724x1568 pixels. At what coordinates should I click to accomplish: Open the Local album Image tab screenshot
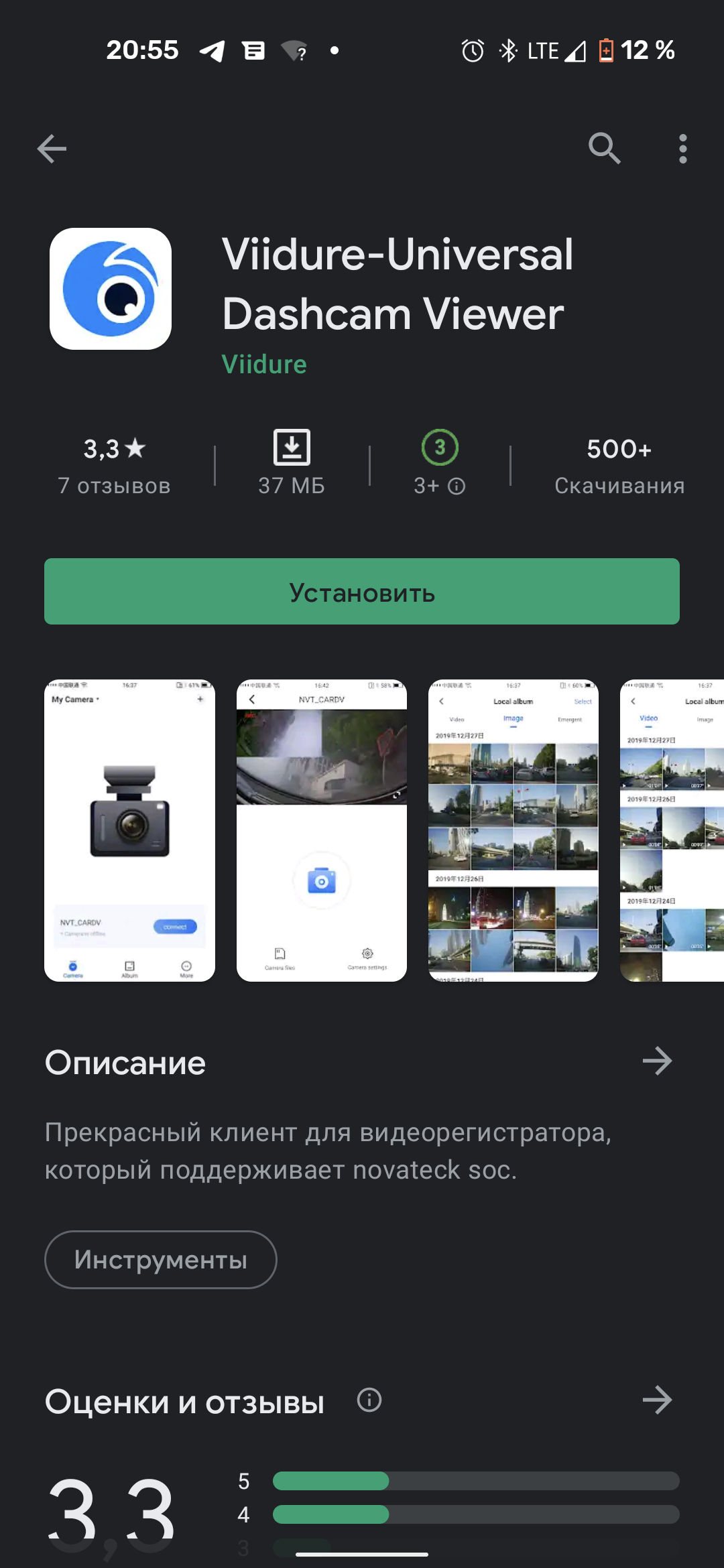(x=514, y=831)
